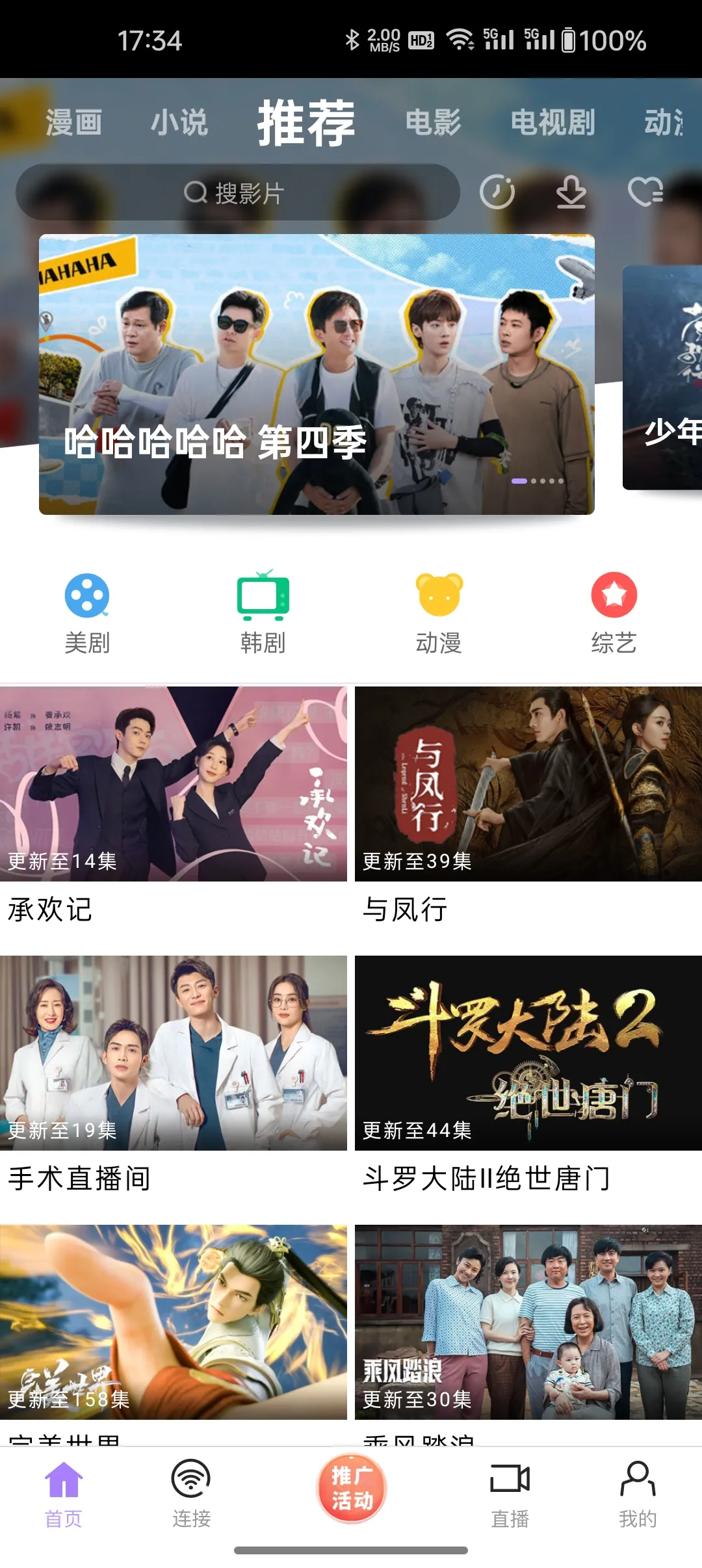Viewport: 702px width, 1568px height.
Task: Switch to the 漫画 tab
Action: [73, 122]
